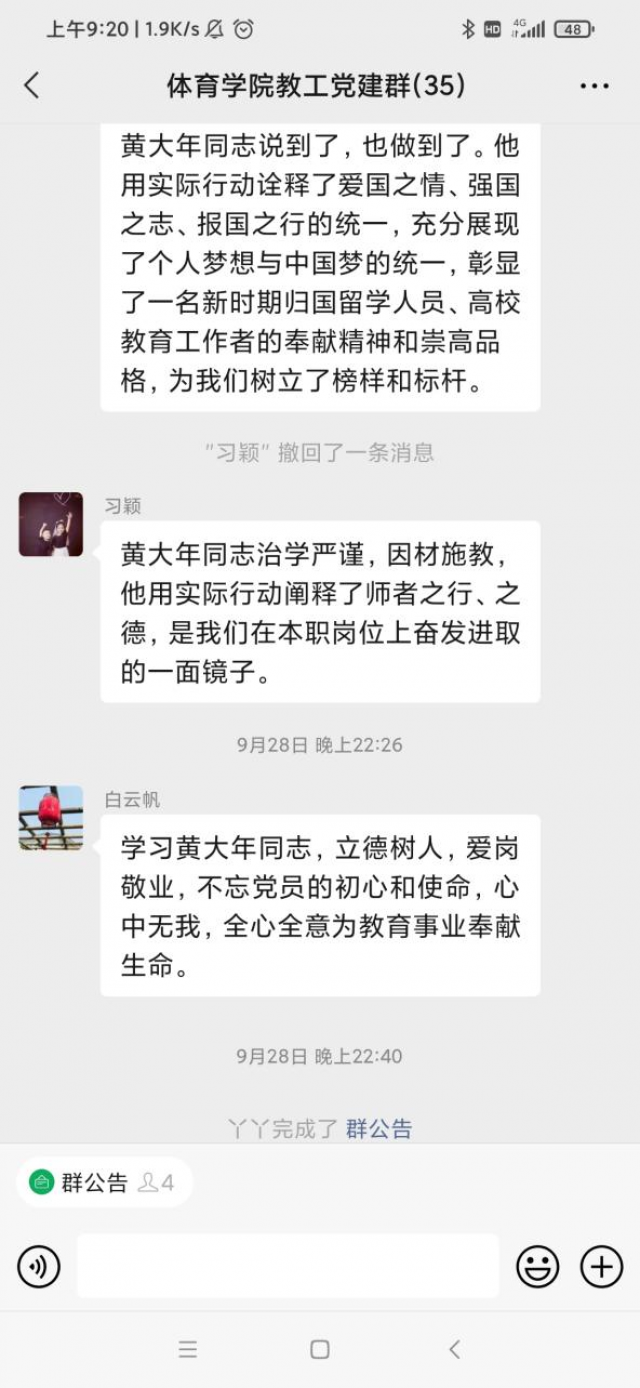The height and width of the screenshot is (1388, 640).
Task: Open 白云帆's profile avatar
Action: (51, 818)
